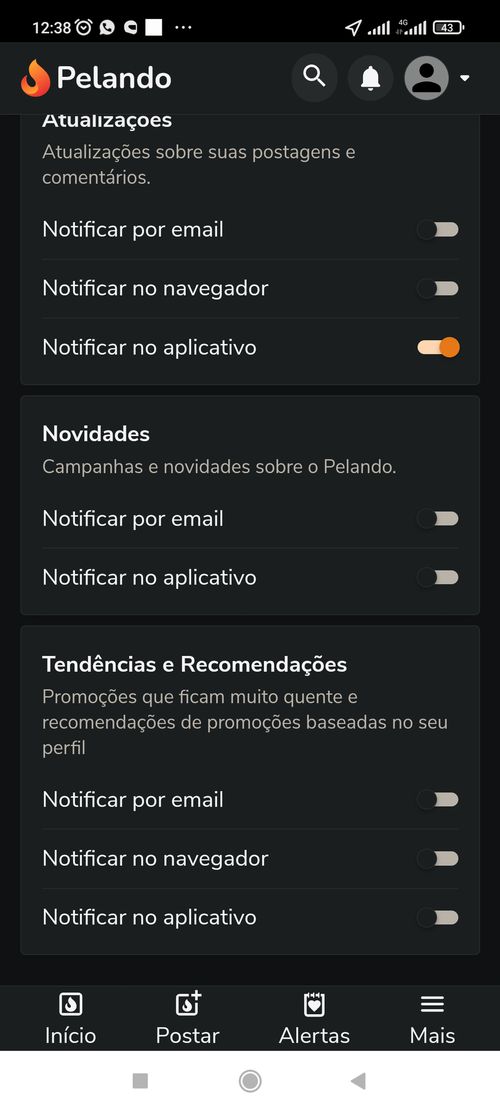Enable email under Tendências e Recomendações
Image resolution: width=500 pixels, height=1111 pixels.
pos(438,800)
